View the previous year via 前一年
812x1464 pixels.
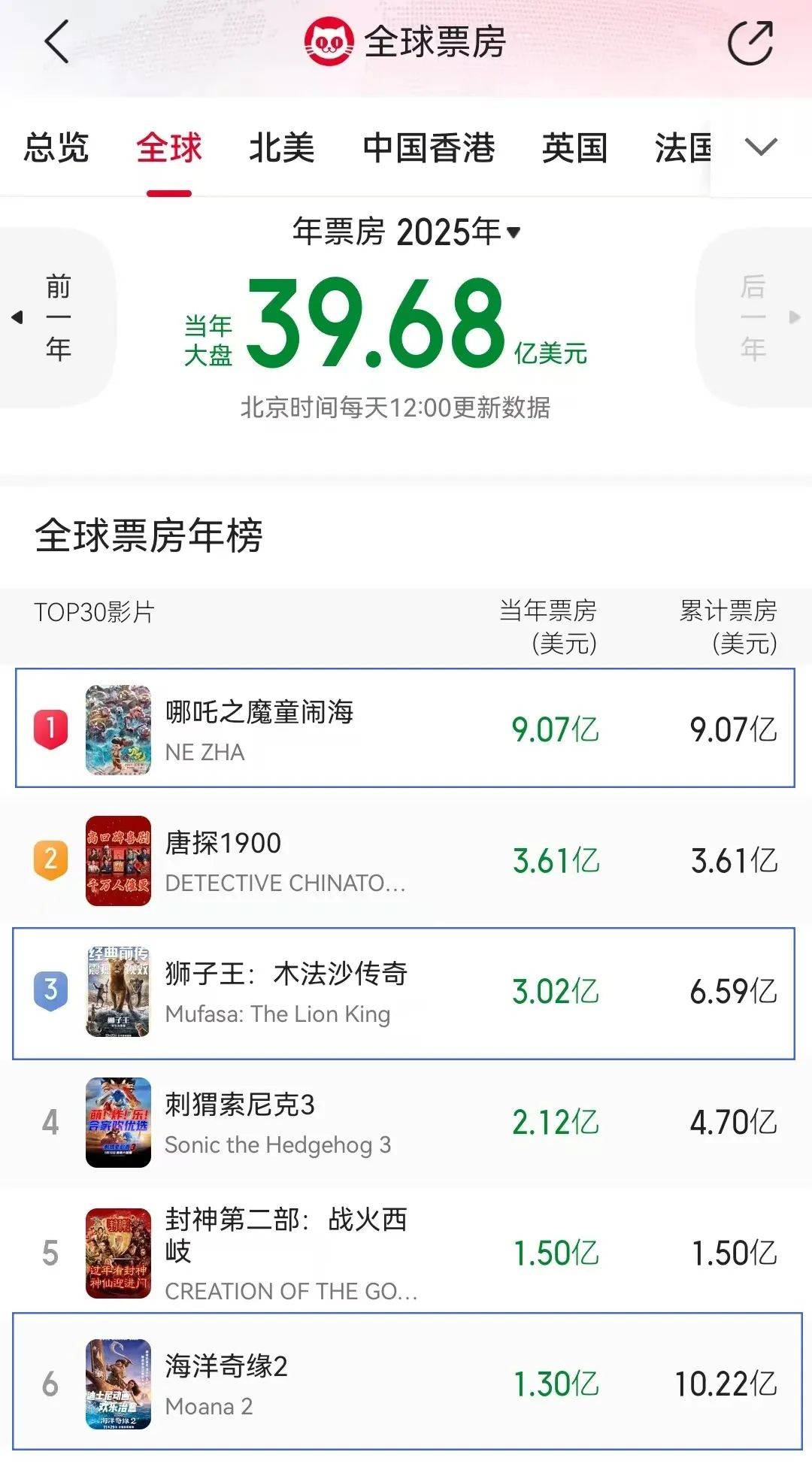(56, 317)
